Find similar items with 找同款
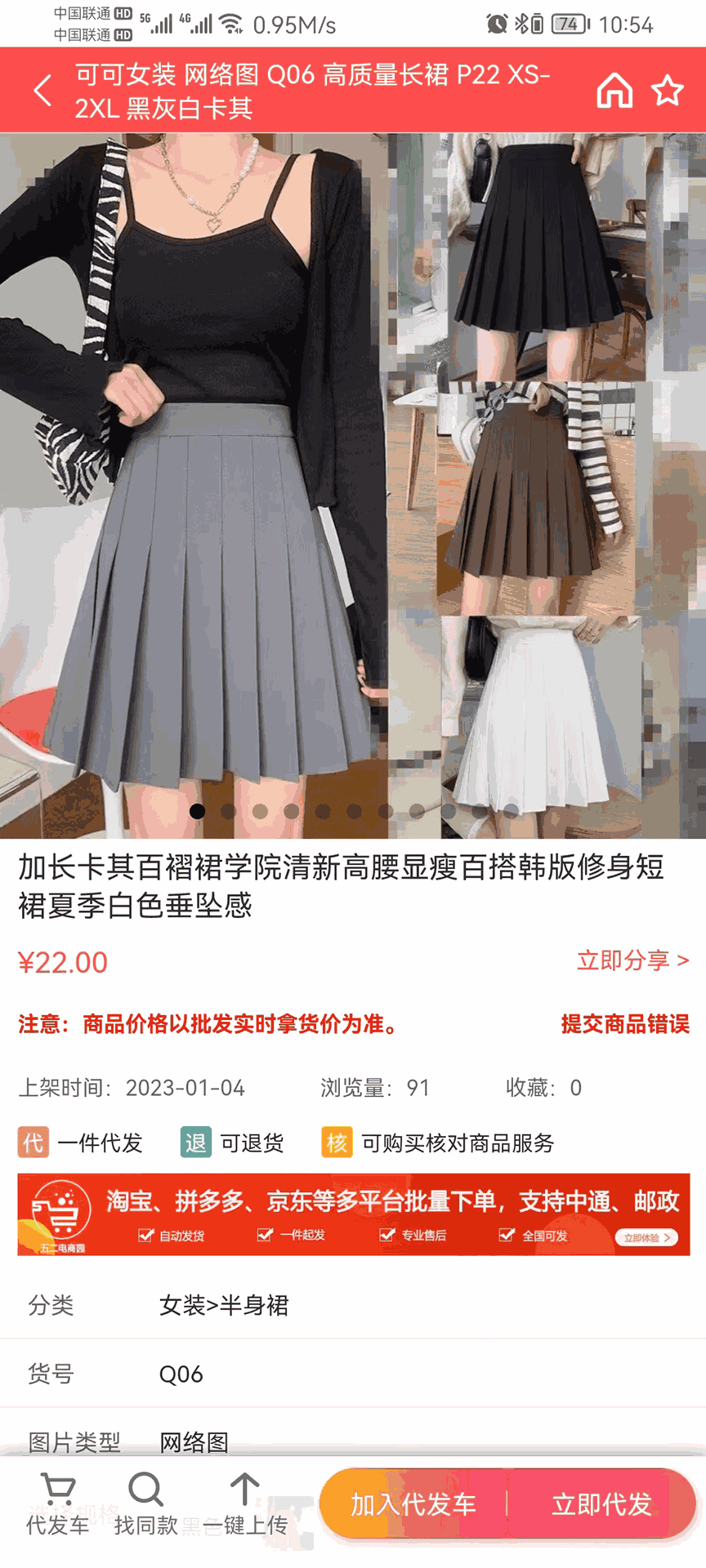The width and height of the screenshot is (706, 1568). point(146,1503)
